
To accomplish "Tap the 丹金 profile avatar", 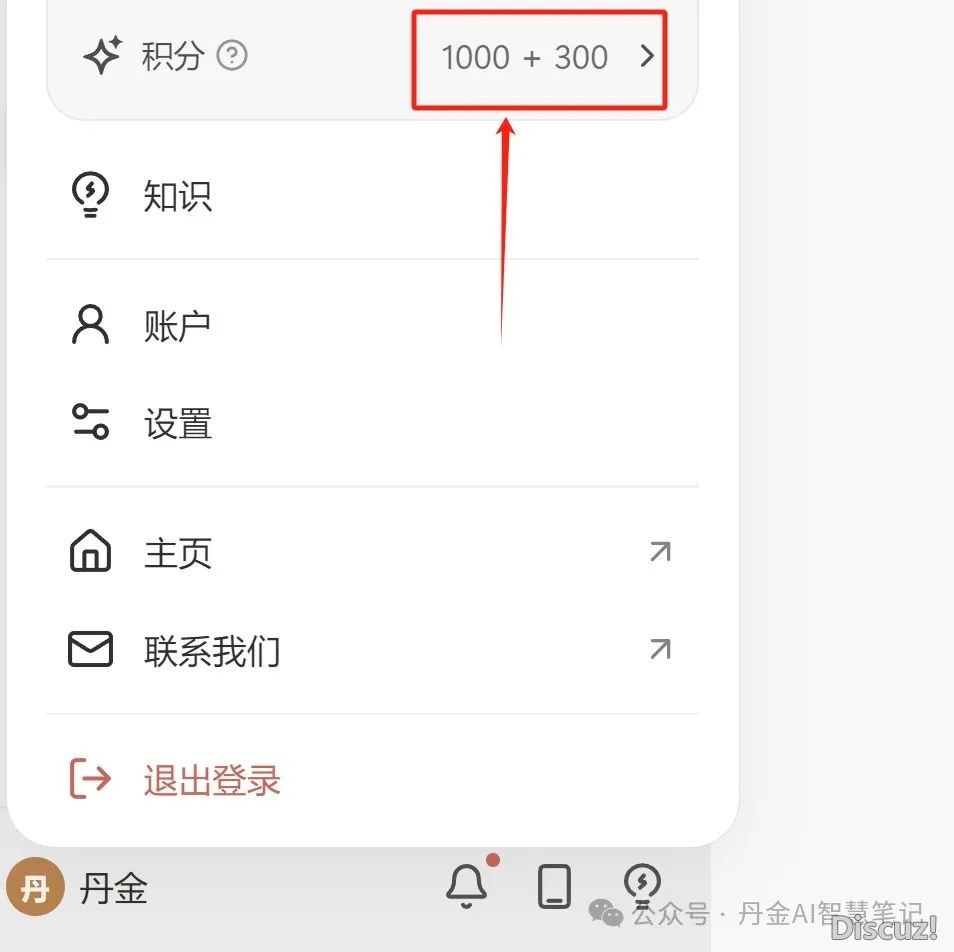I will (35, 887).
